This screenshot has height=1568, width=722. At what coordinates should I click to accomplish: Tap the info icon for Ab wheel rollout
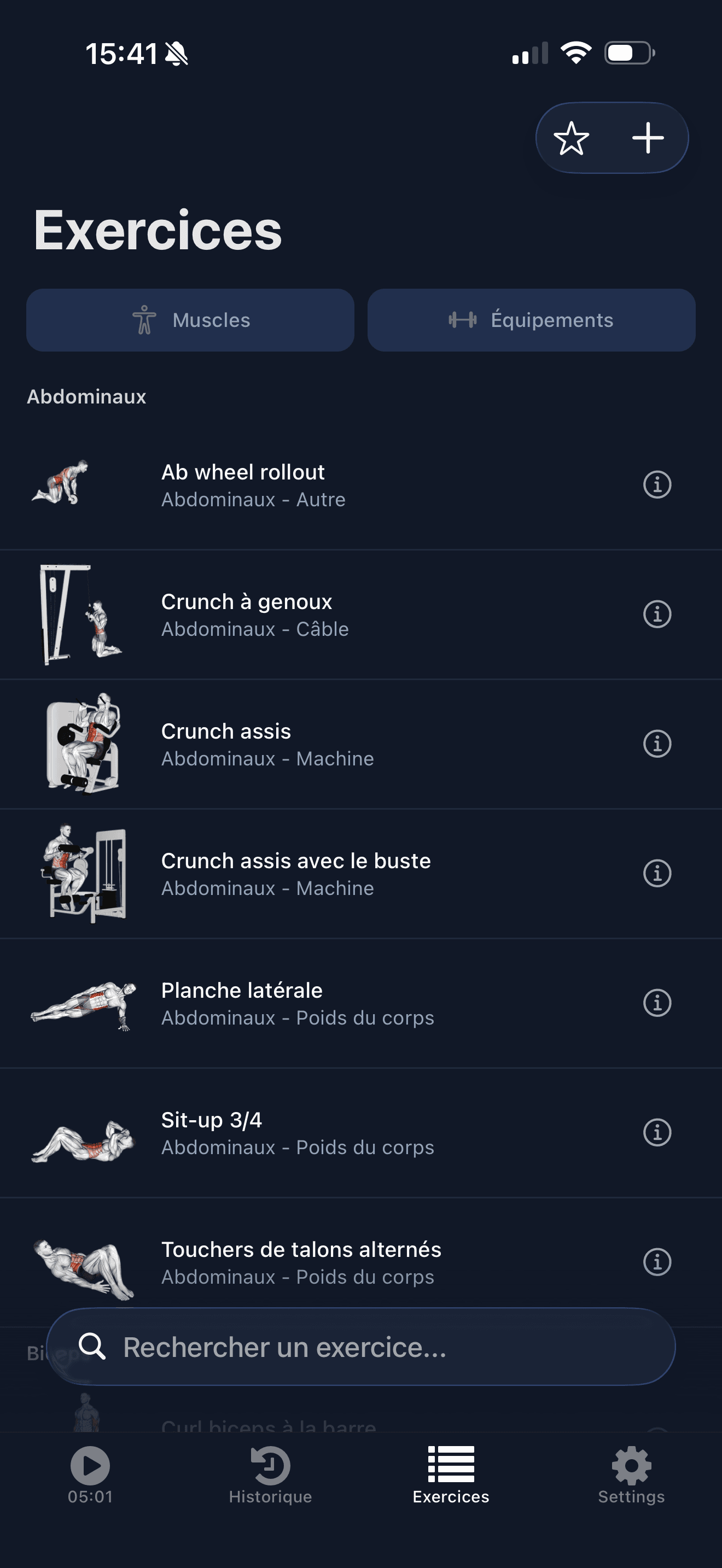tap(658, 484)
